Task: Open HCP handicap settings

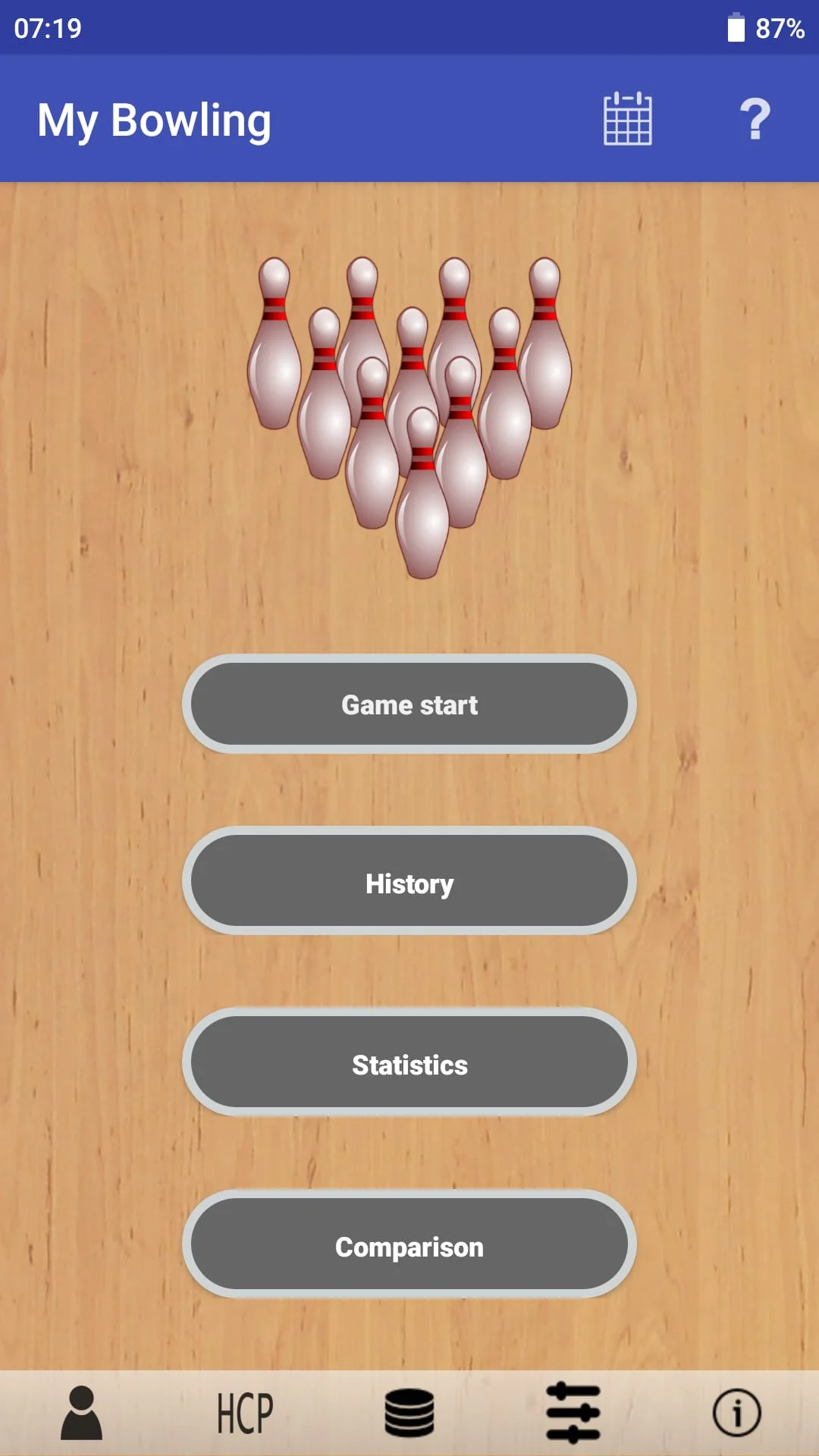Action: [245, 1413]
